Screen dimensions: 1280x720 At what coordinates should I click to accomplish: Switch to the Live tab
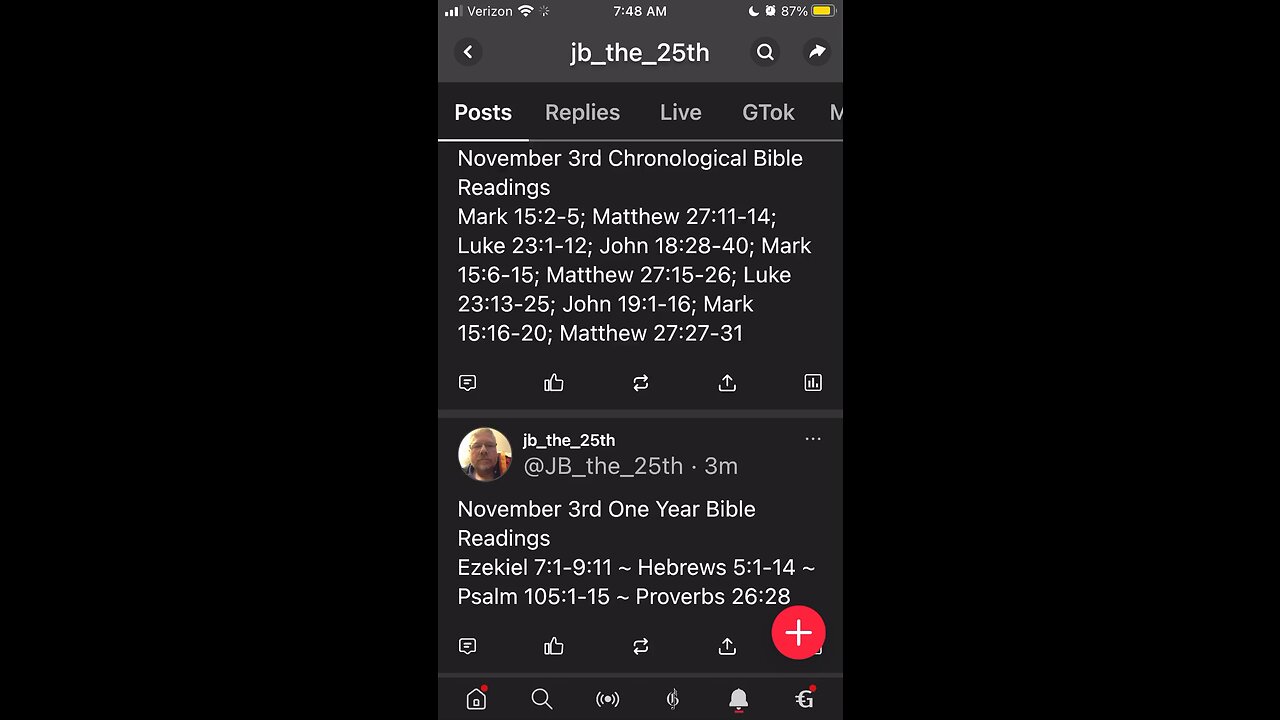pyautogui.click(x=680, y=113)
